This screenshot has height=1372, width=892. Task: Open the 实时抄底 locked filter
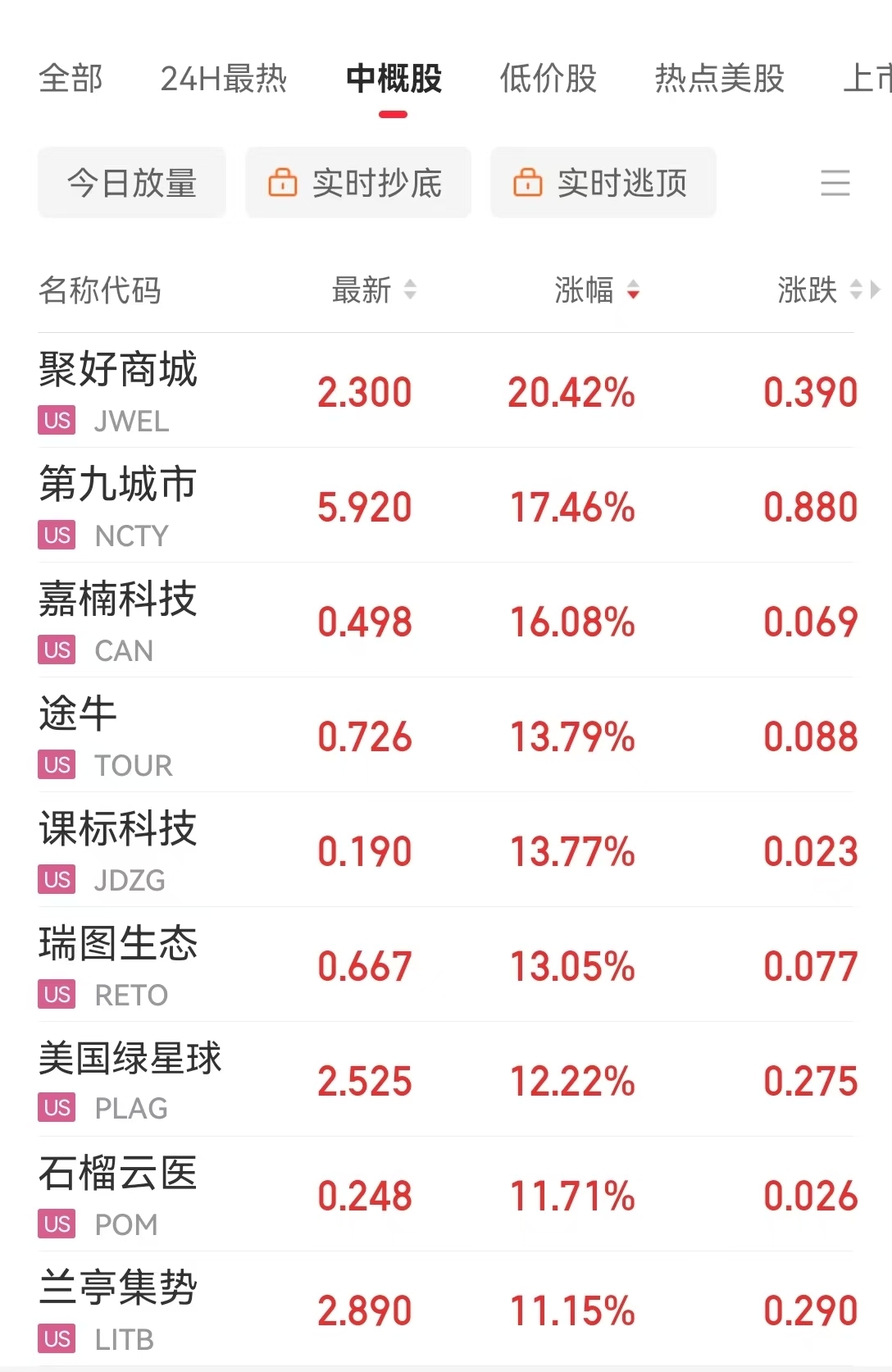(358, 183)
